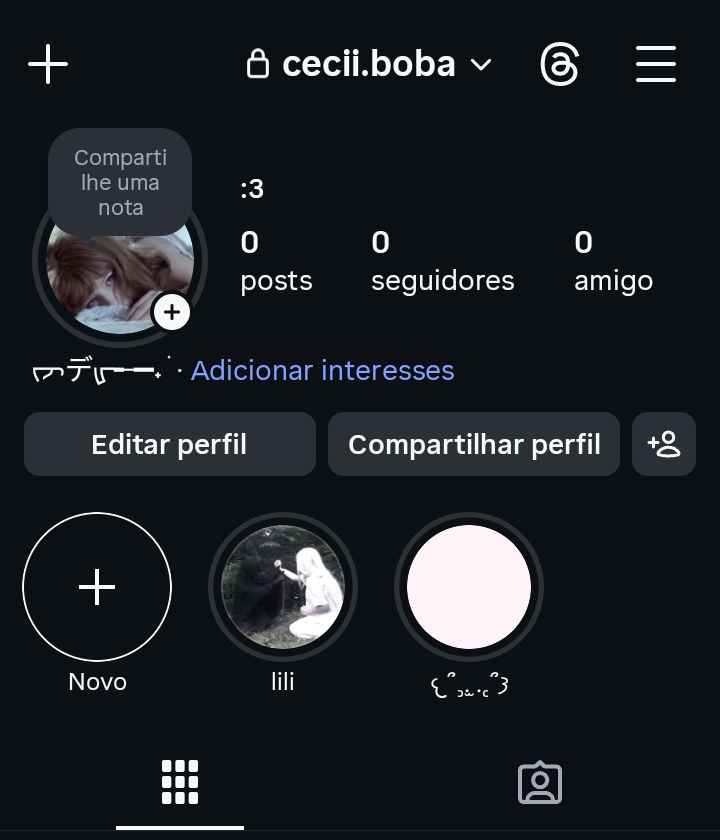This screenshot has height=840, width=720.
Task: Switch to the posts grid tab
Action: tap(180, 782)
